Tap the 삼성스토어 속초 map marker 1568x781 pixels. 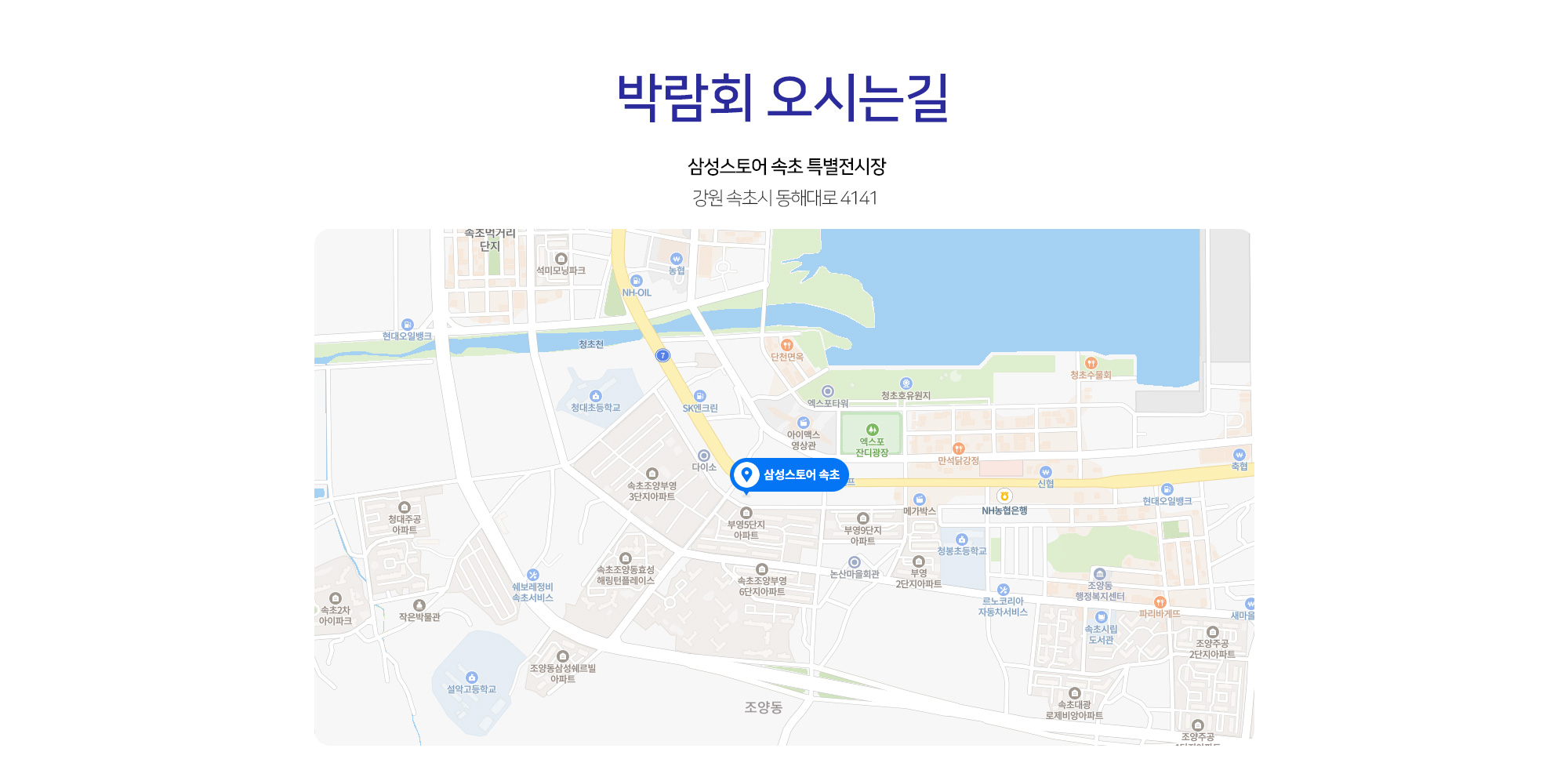(x=789, y=474)
